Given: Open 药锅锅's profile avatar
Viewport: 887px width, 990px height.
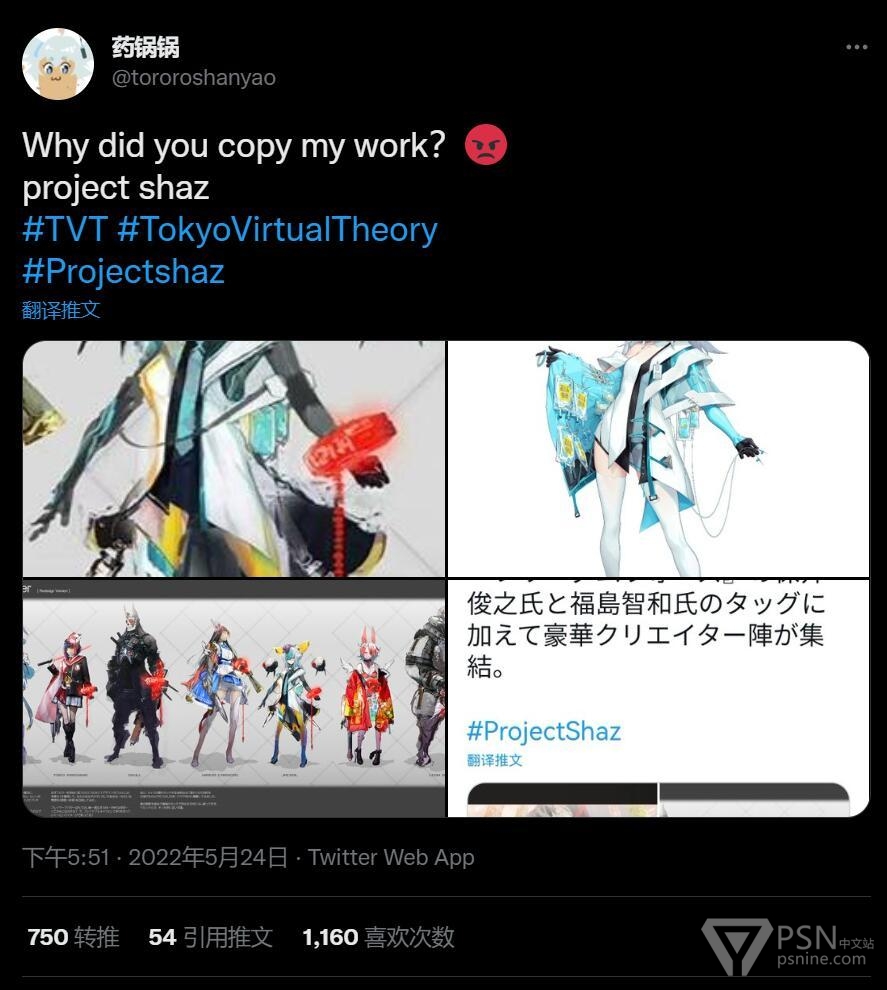Looking at the screenshot, I should point(58,64).
